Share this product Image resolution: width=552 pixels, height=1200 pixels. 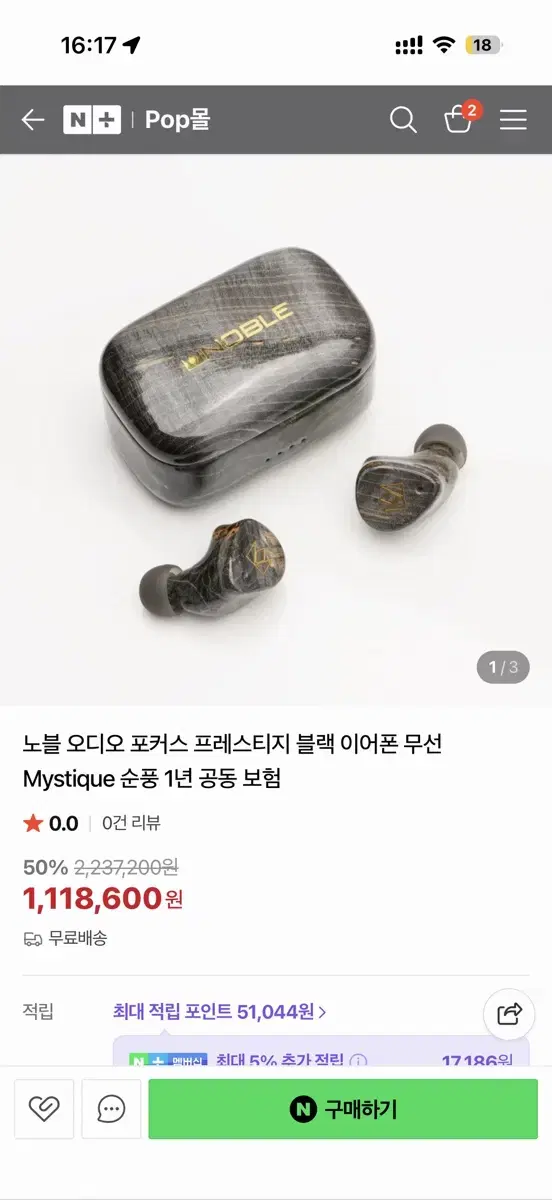click(509, 1014)
